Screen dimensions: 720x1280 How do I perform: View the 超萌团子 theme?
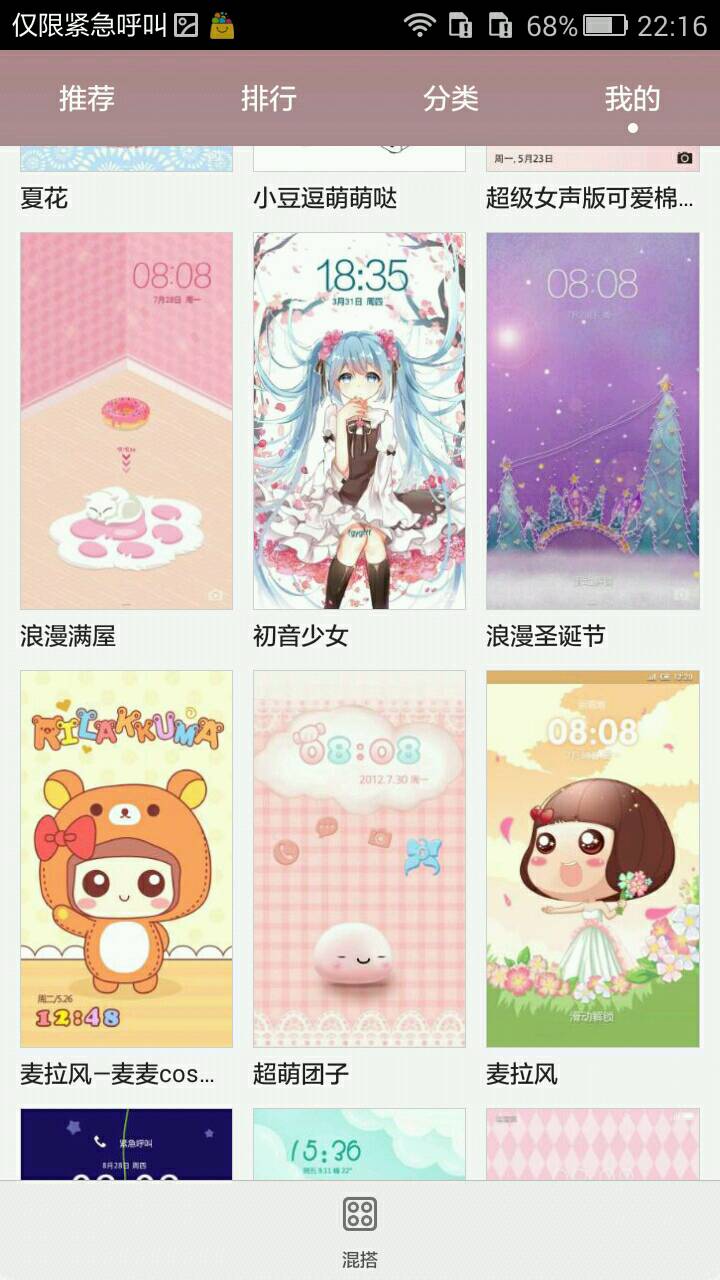point(359,858)
